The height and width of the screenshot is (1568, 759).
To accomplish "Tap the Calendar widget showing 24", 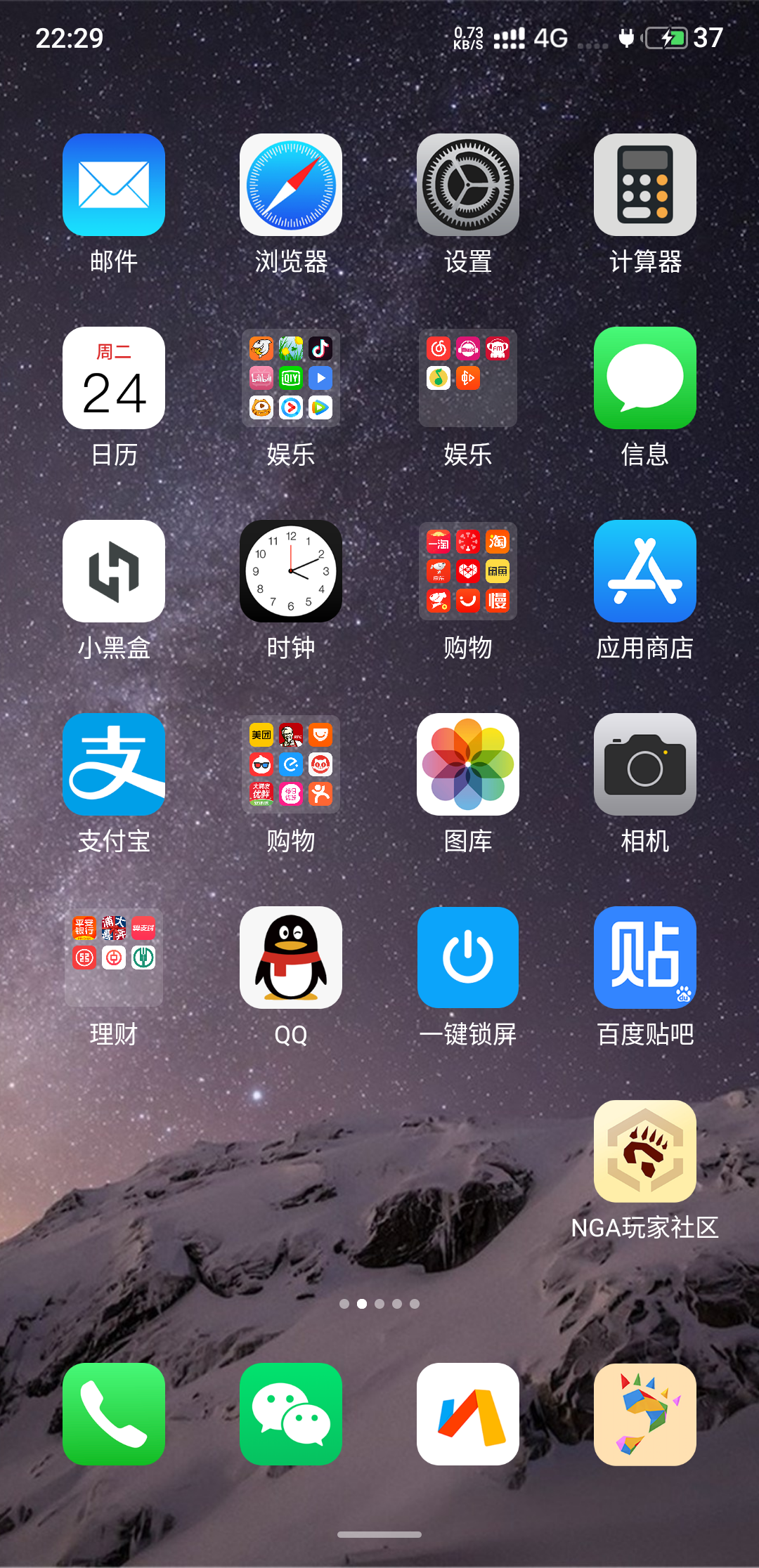I will point(114,378).
